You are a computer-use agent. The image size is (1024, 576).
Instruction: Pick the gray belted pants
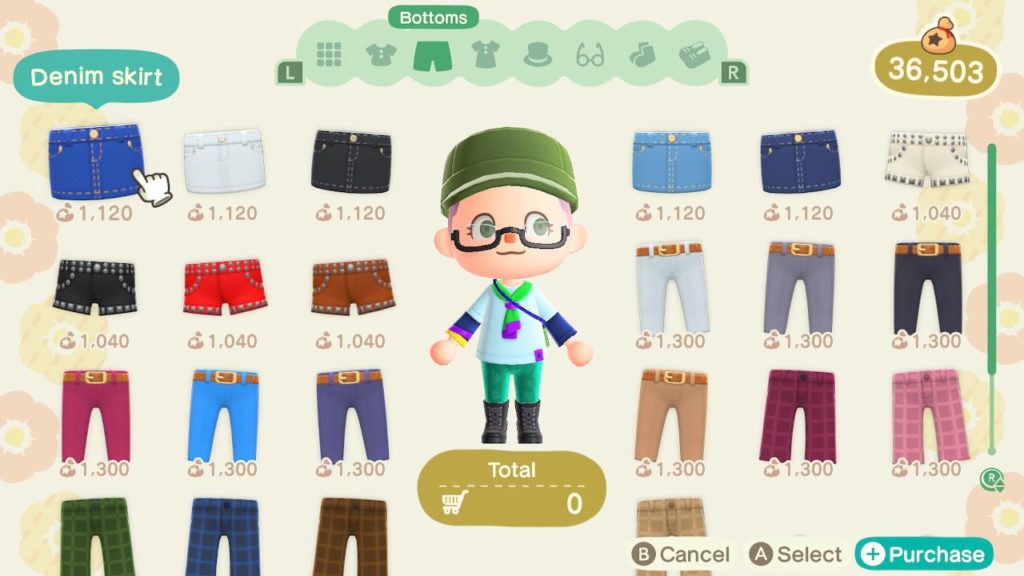(x=798, y=289)
